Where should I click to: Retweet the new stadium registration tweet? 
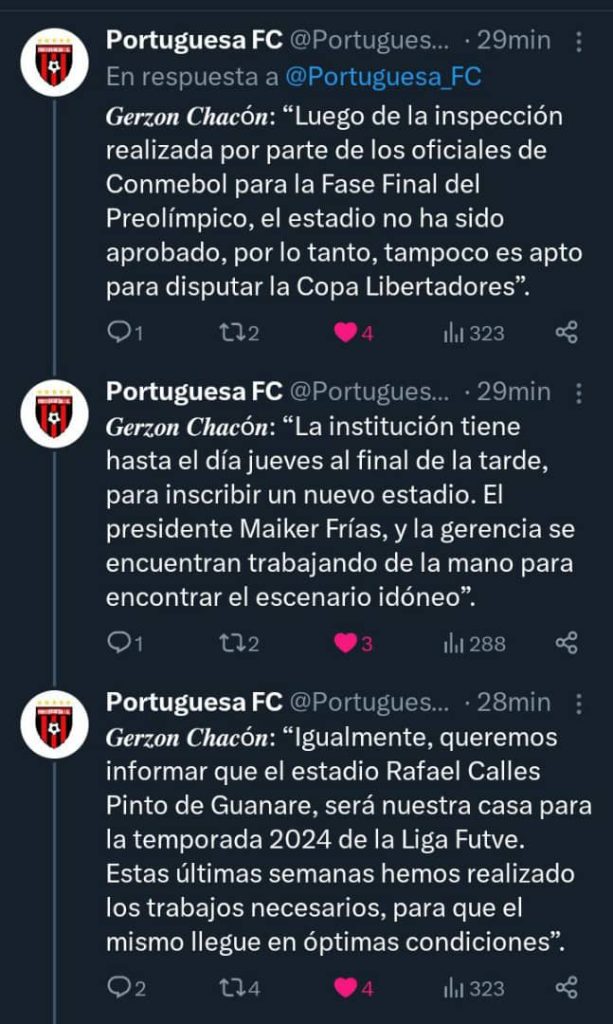click(239, 643)
